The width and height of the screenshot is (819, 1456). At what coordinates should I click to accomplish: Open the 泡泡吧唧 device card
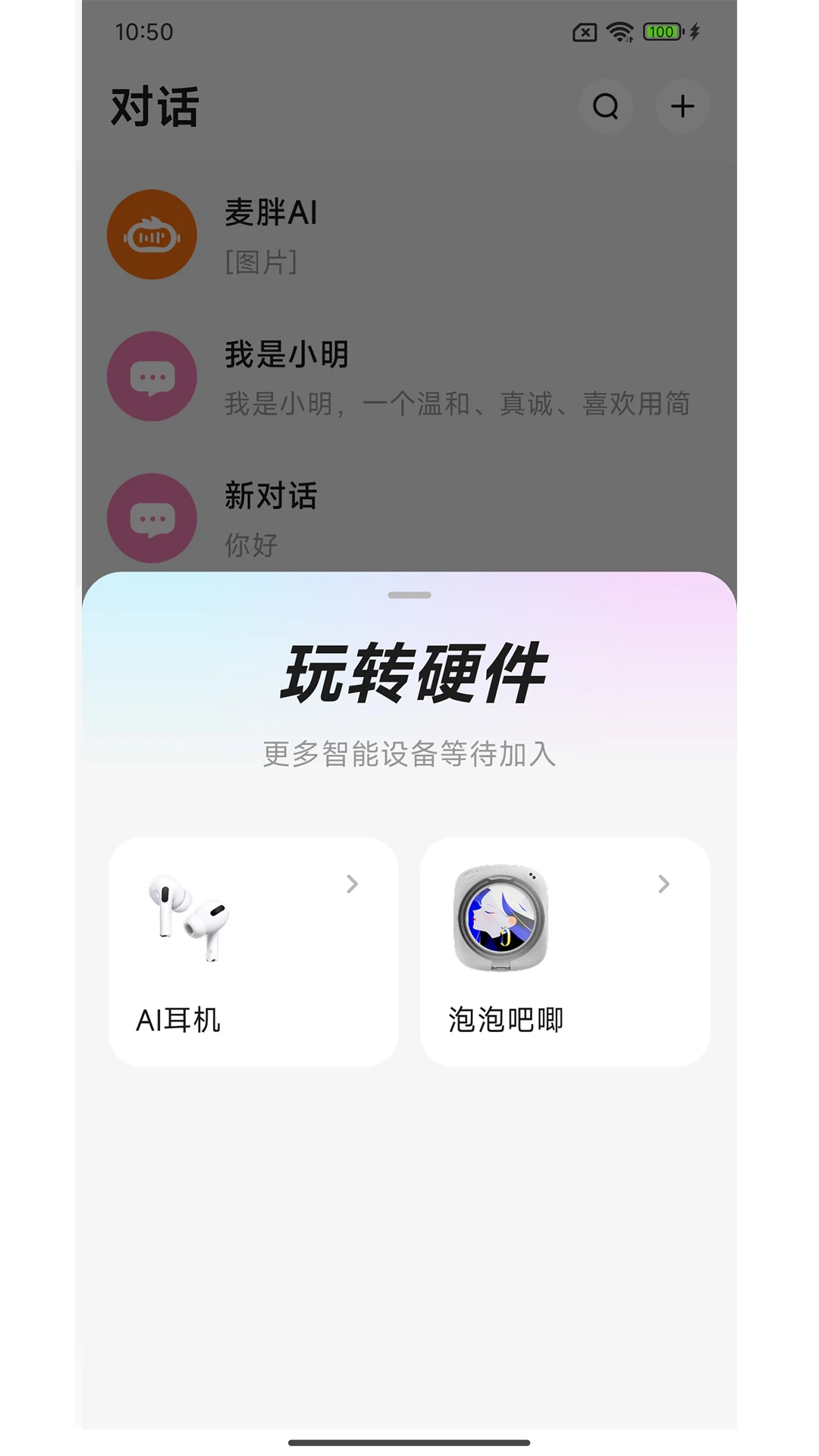pos(565,952)
